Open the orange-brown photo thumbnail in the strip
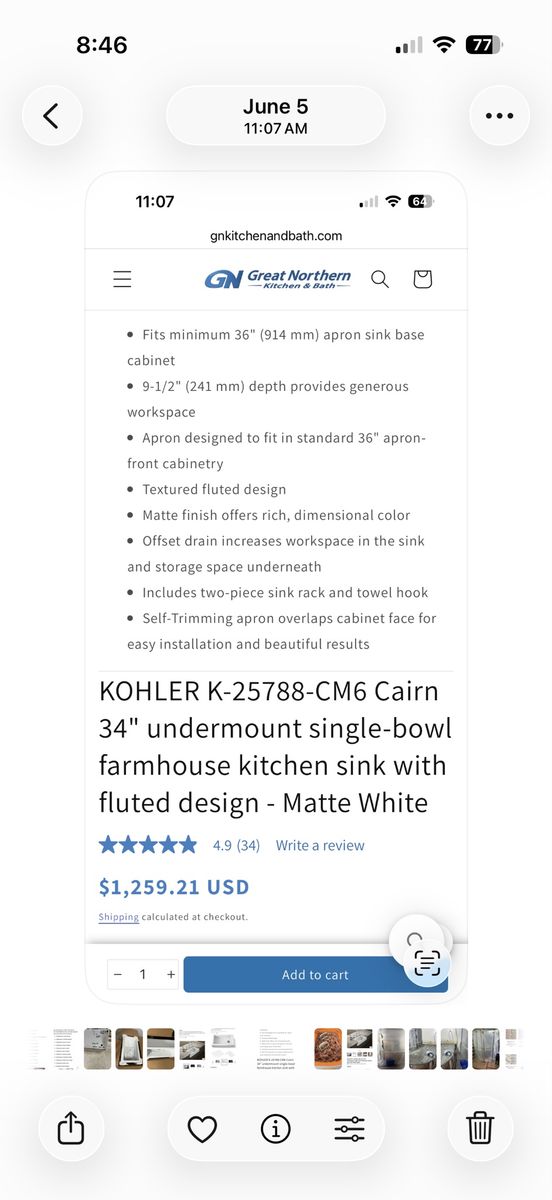 point(328,1049)
